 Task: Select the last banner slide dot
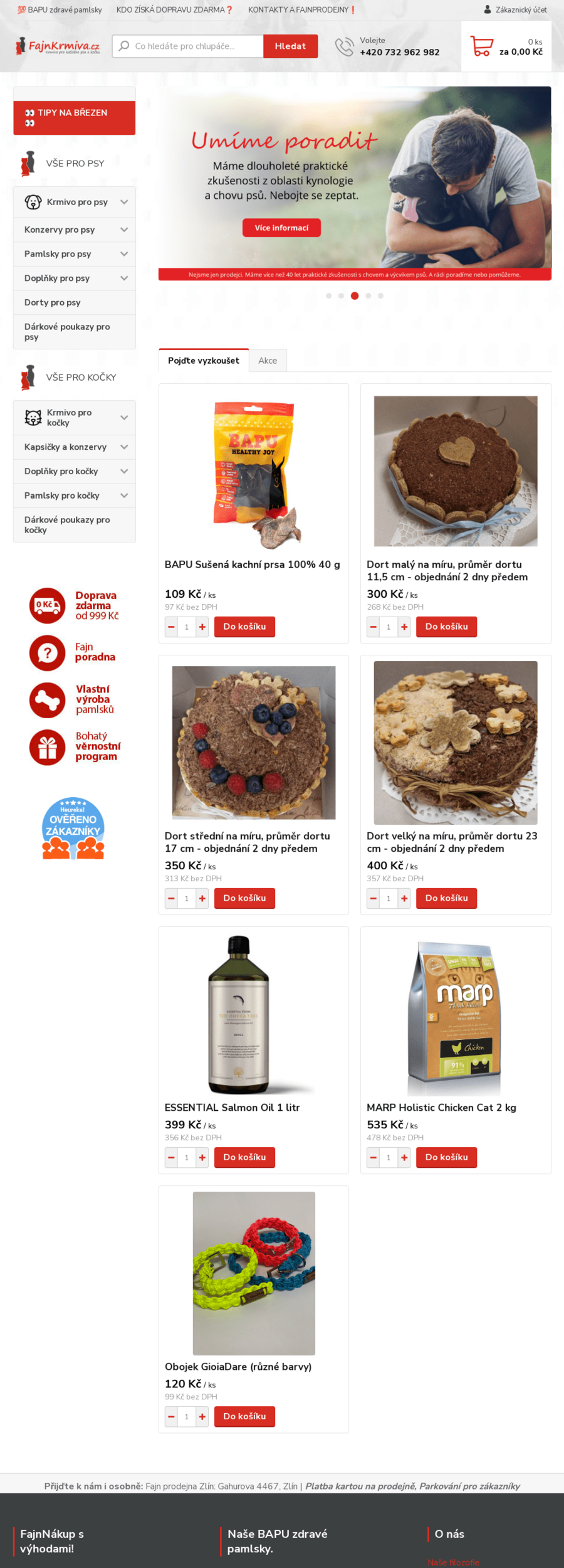click(x=380, y=296)
